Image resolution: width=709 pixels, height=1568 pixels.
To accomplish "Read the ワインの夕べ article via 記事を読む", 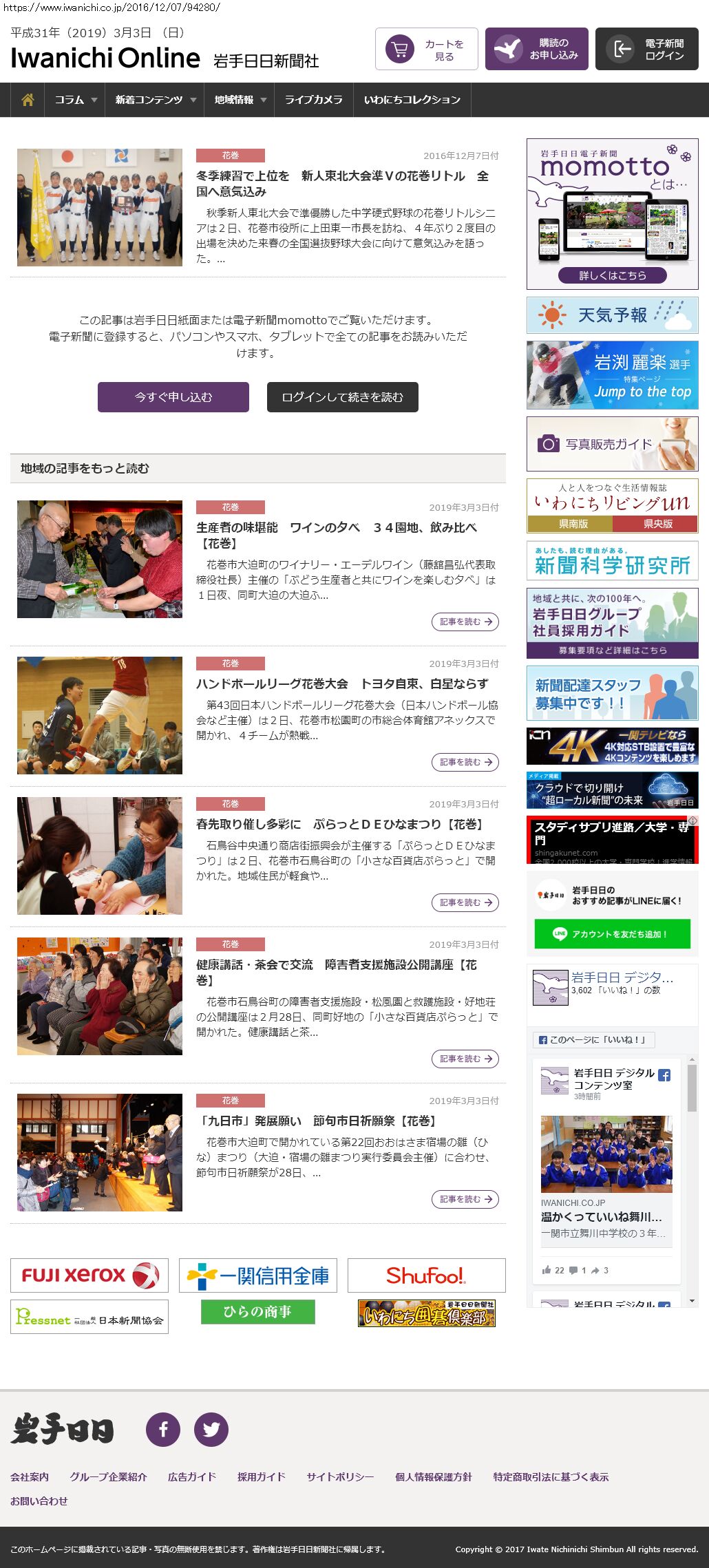I will (x=465, y=622).
